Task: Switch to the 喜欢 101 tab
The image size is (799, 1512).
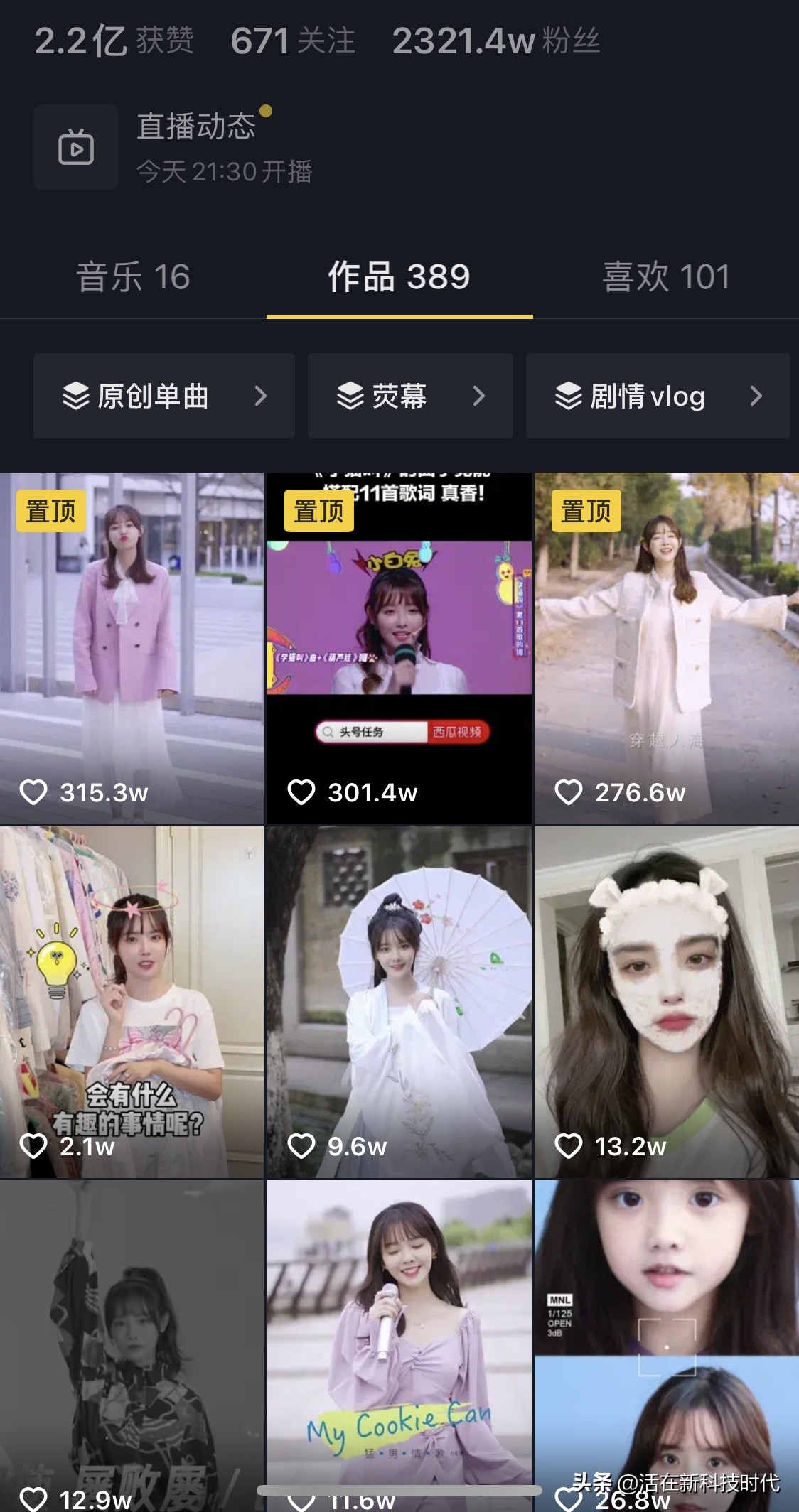Action: tap(666, 277)
